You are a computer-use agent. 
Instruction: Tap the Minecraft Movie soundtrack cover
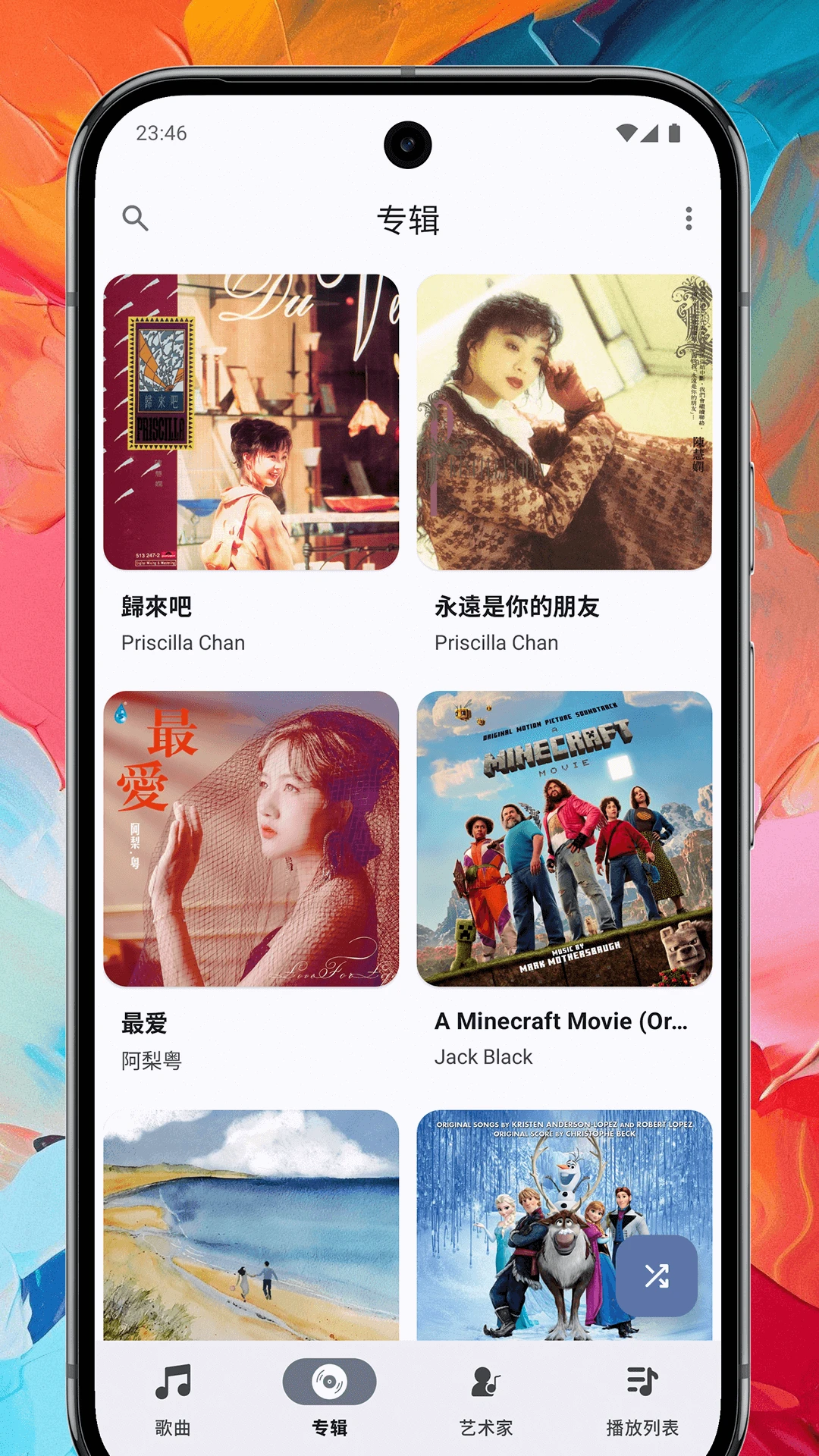[x=564, y=838]
